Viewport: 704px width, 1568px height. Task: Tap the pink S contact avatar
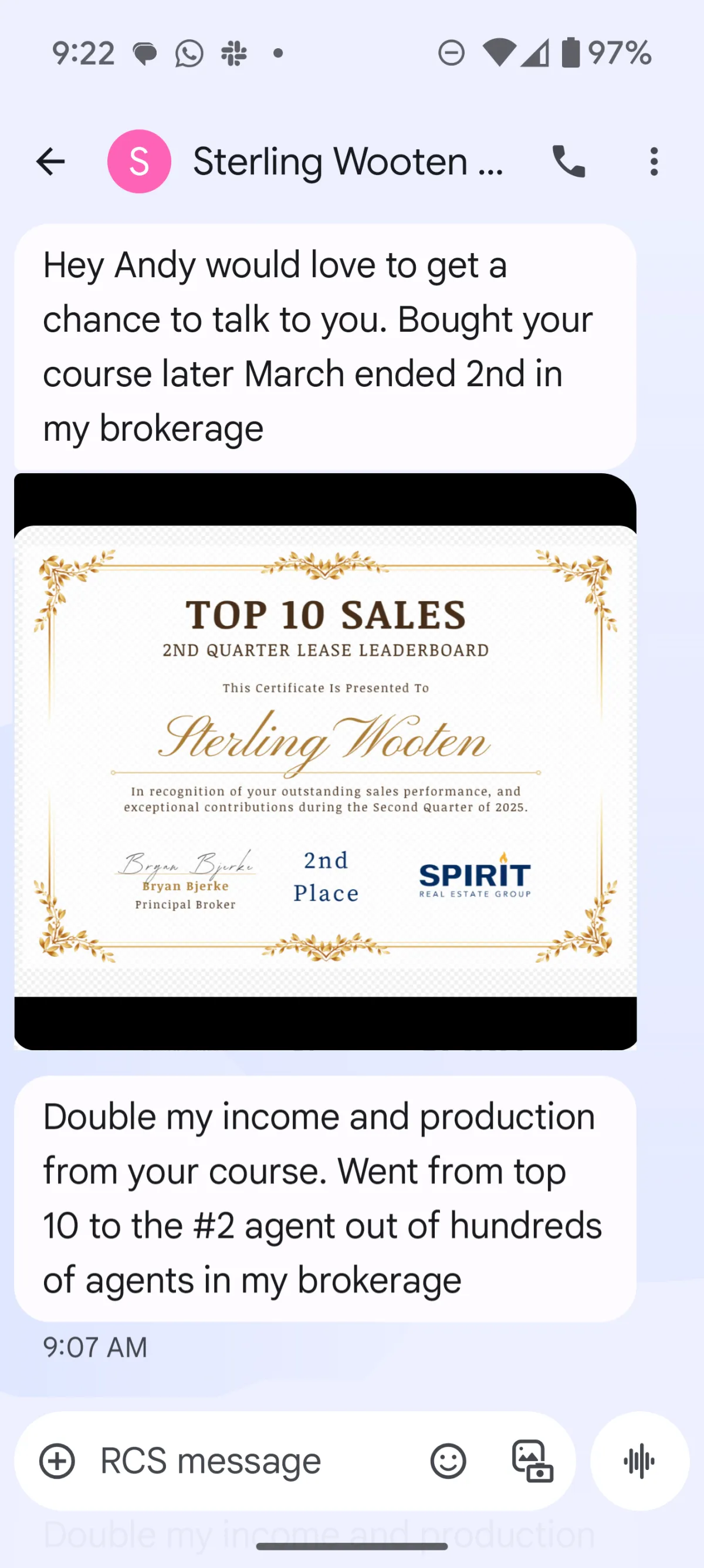140,161
